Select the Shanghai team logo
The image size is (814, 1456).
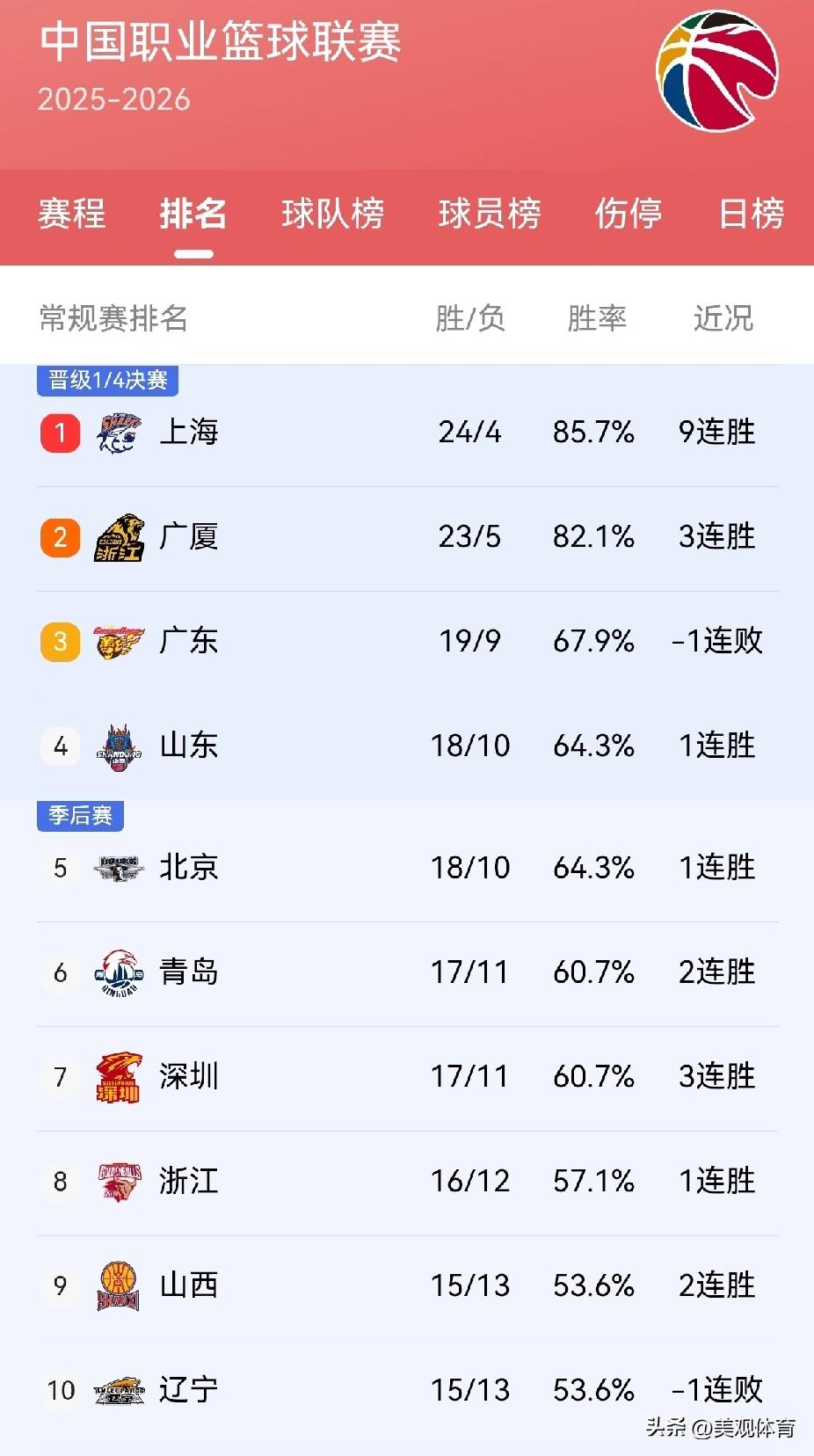[120, 432]
